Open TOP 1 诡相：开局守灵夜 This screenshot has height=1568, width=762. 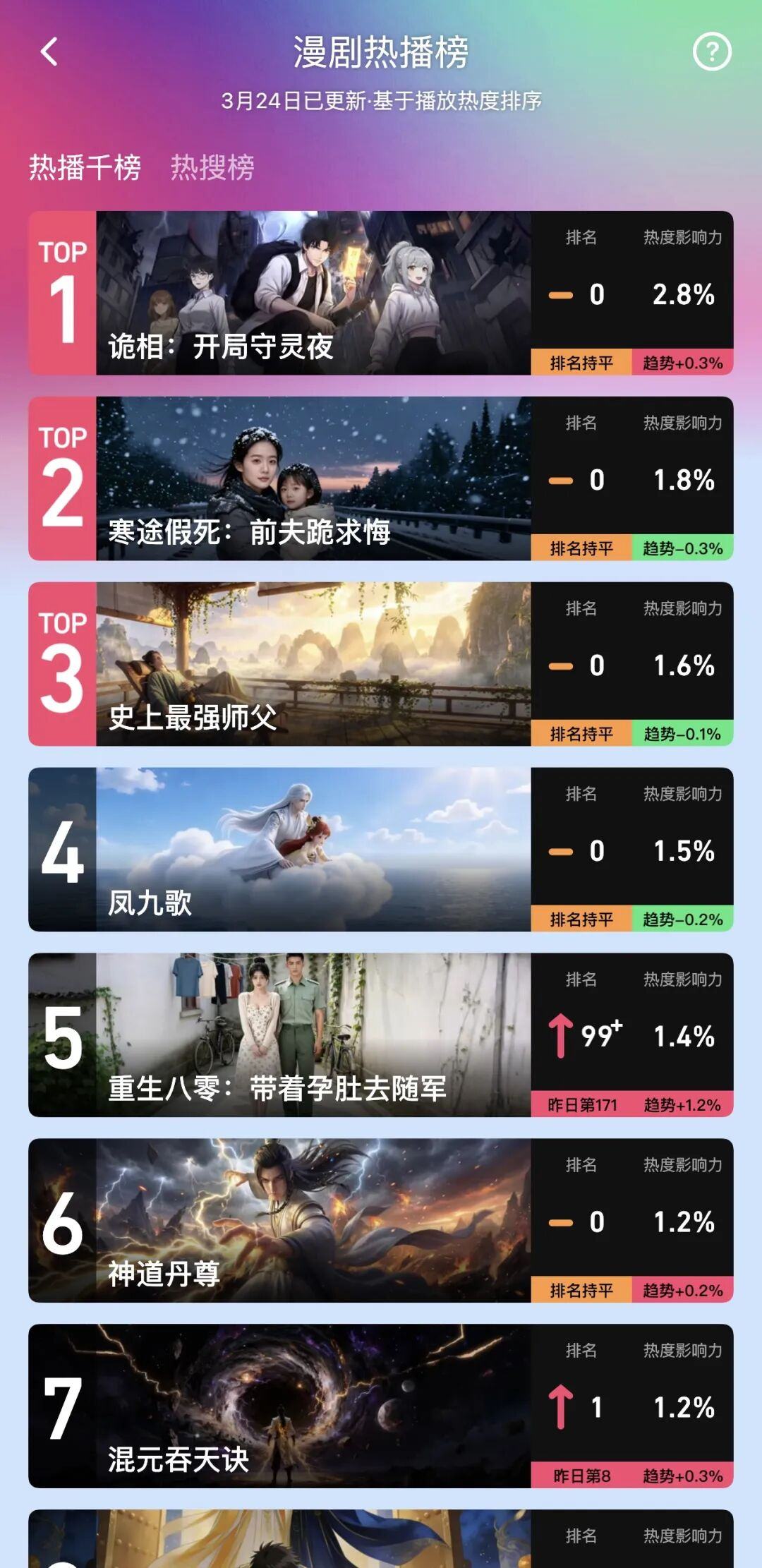tap(313, 293)
